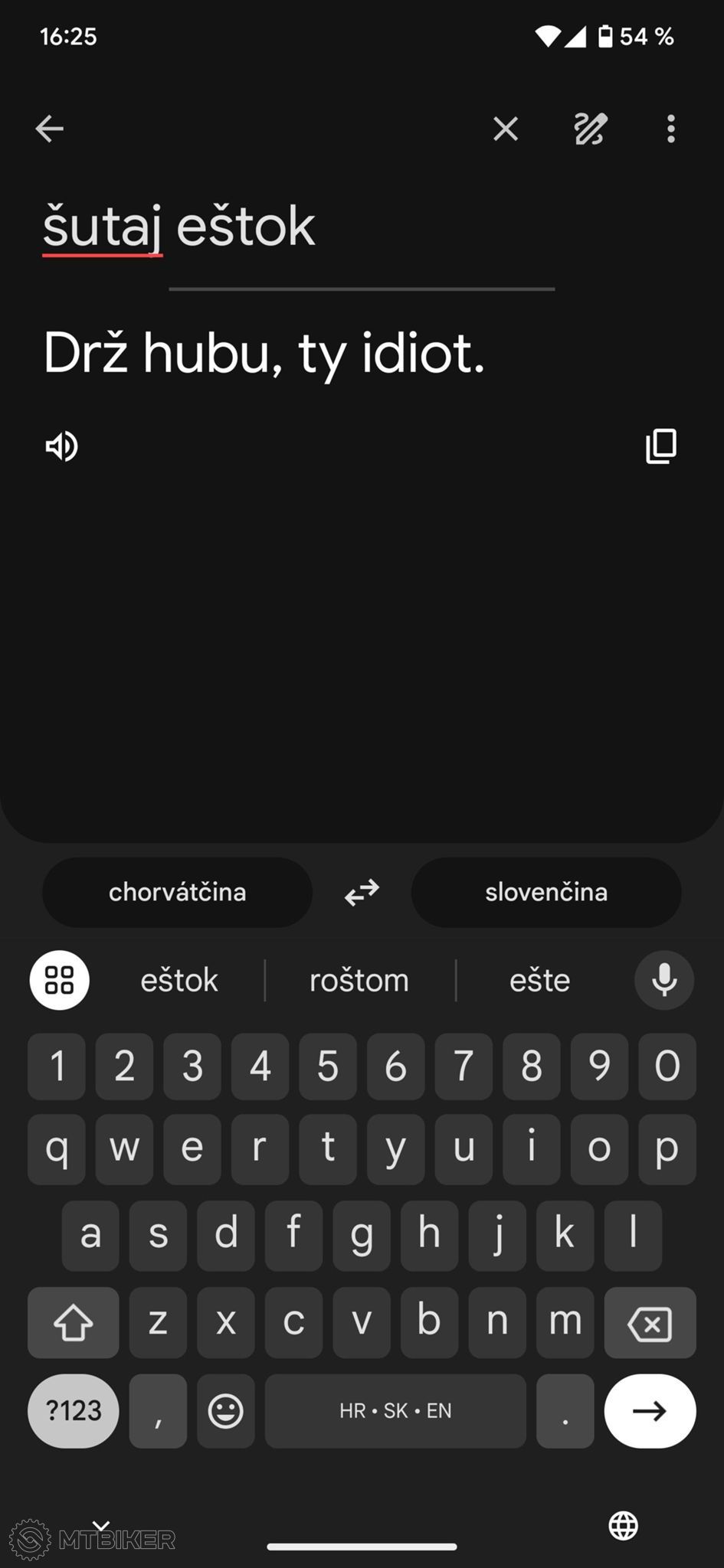Submit with the keyboard arrow key

(650, 1411)
